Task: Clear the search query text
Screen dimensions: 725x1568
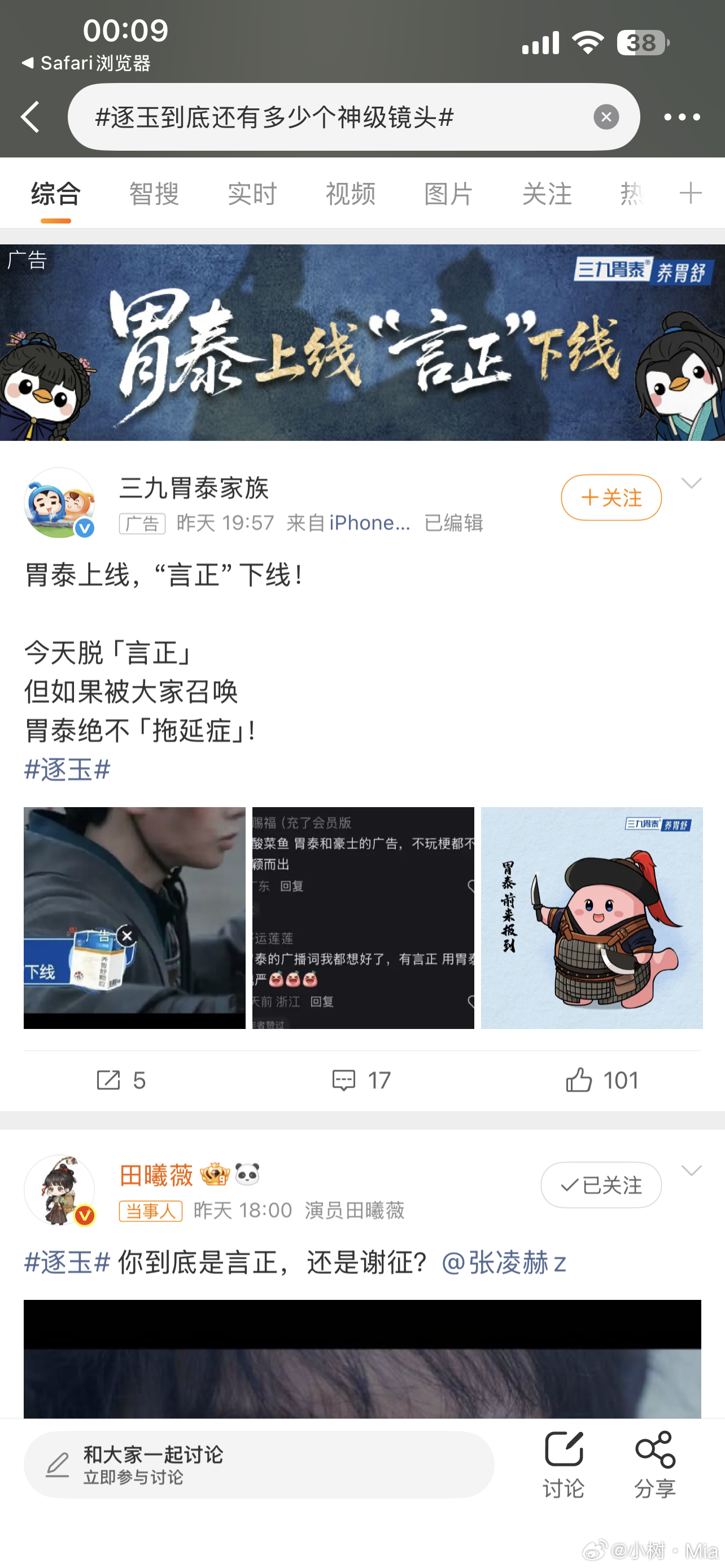Action: pyautogui.click(x=606, y=116)
